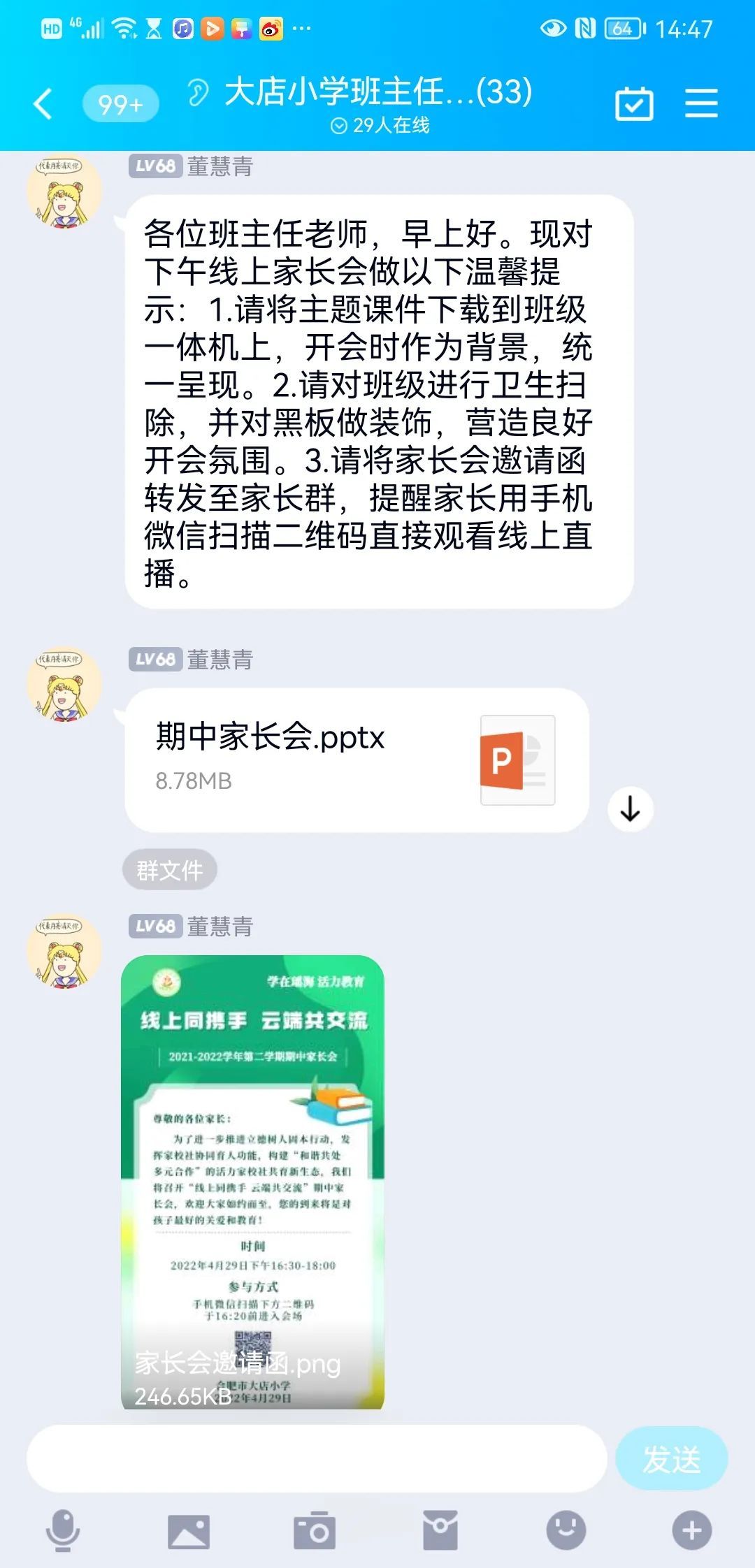The width and height of the screenshot is (755, 1568).
Task: Open the red packet icon
Action: click(440, 1530)
